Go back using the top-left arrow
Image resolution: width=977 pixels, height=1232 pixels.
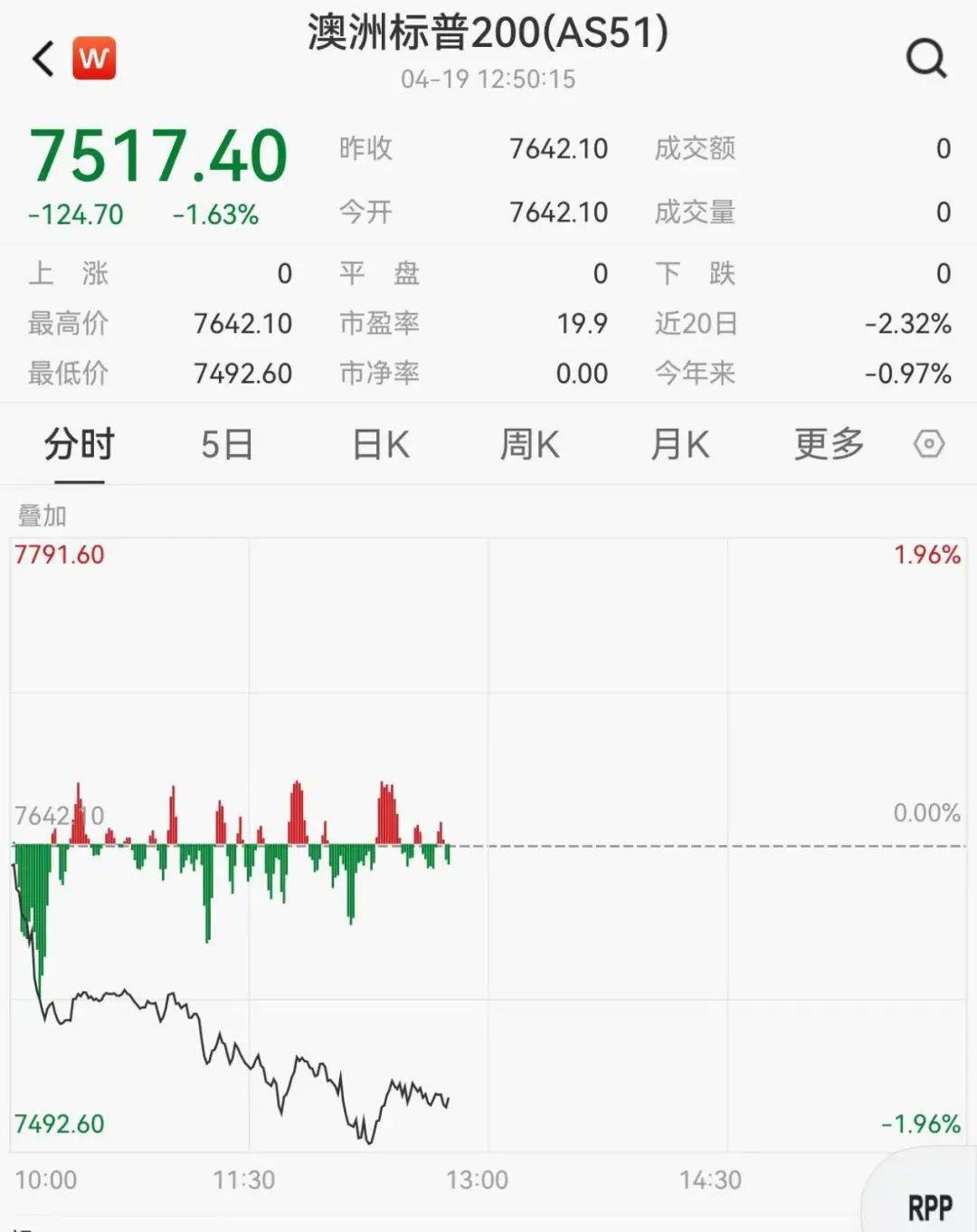[43, 60]
